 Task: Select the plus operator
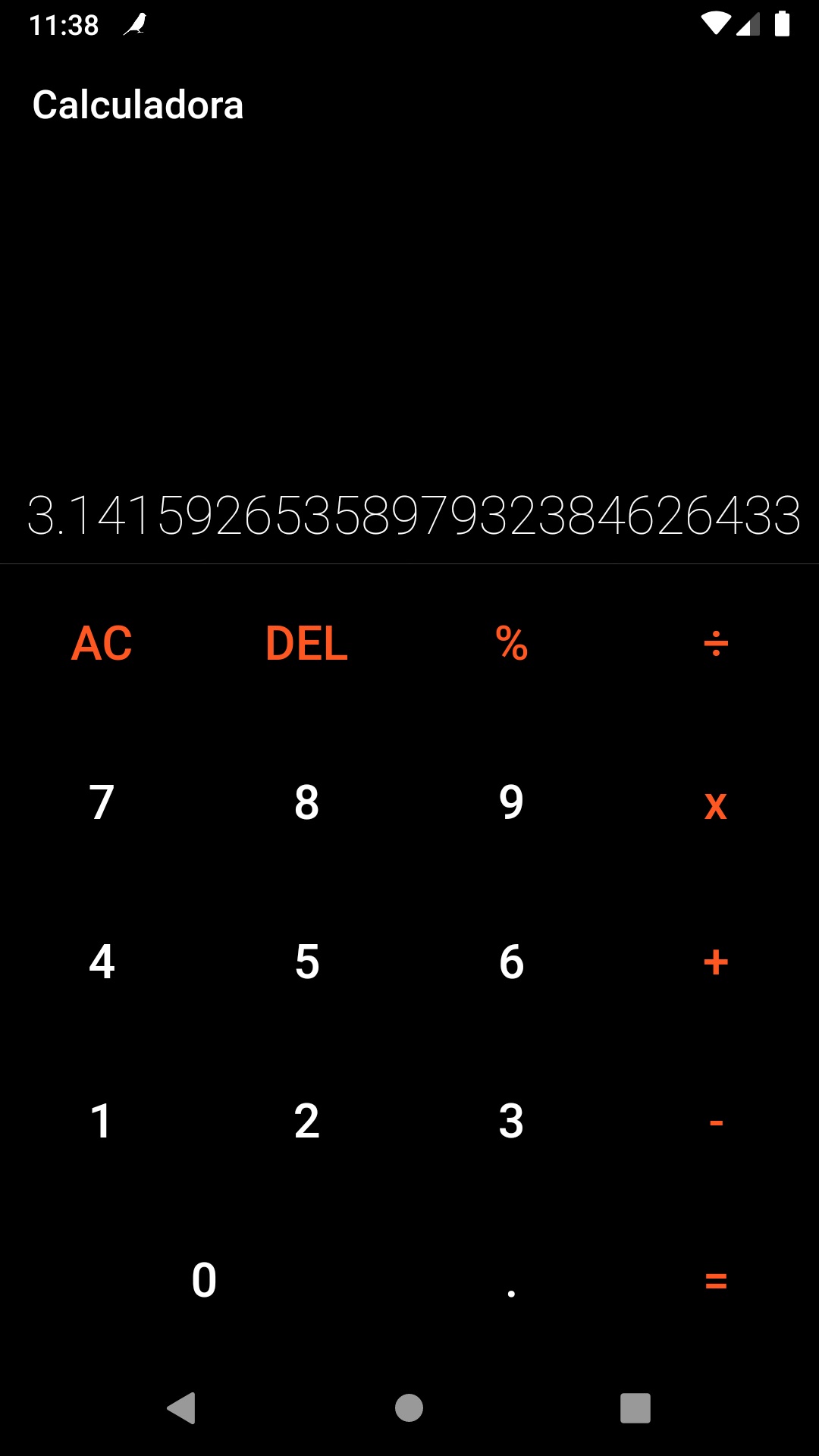(716, 962)
